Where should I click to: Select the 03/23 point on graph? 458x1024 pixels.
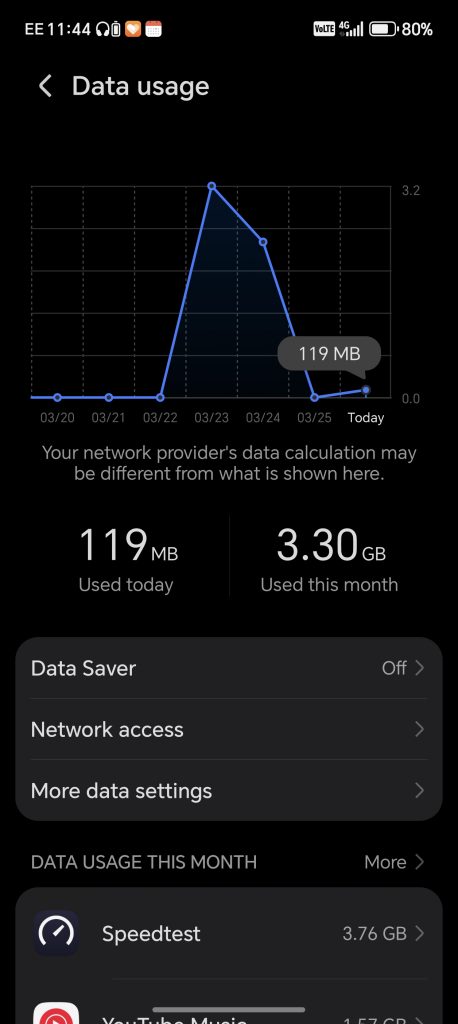212,187
